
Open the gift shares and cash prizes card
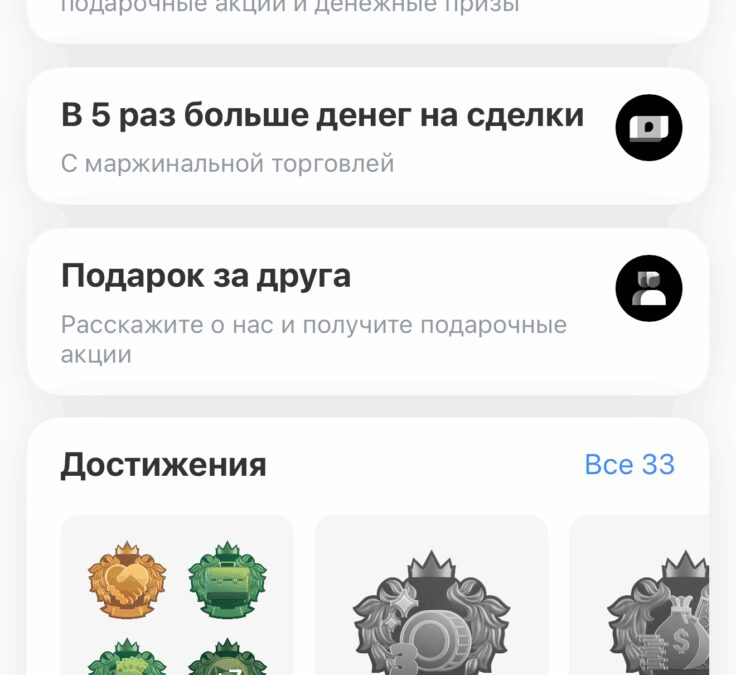coord(367,15)
